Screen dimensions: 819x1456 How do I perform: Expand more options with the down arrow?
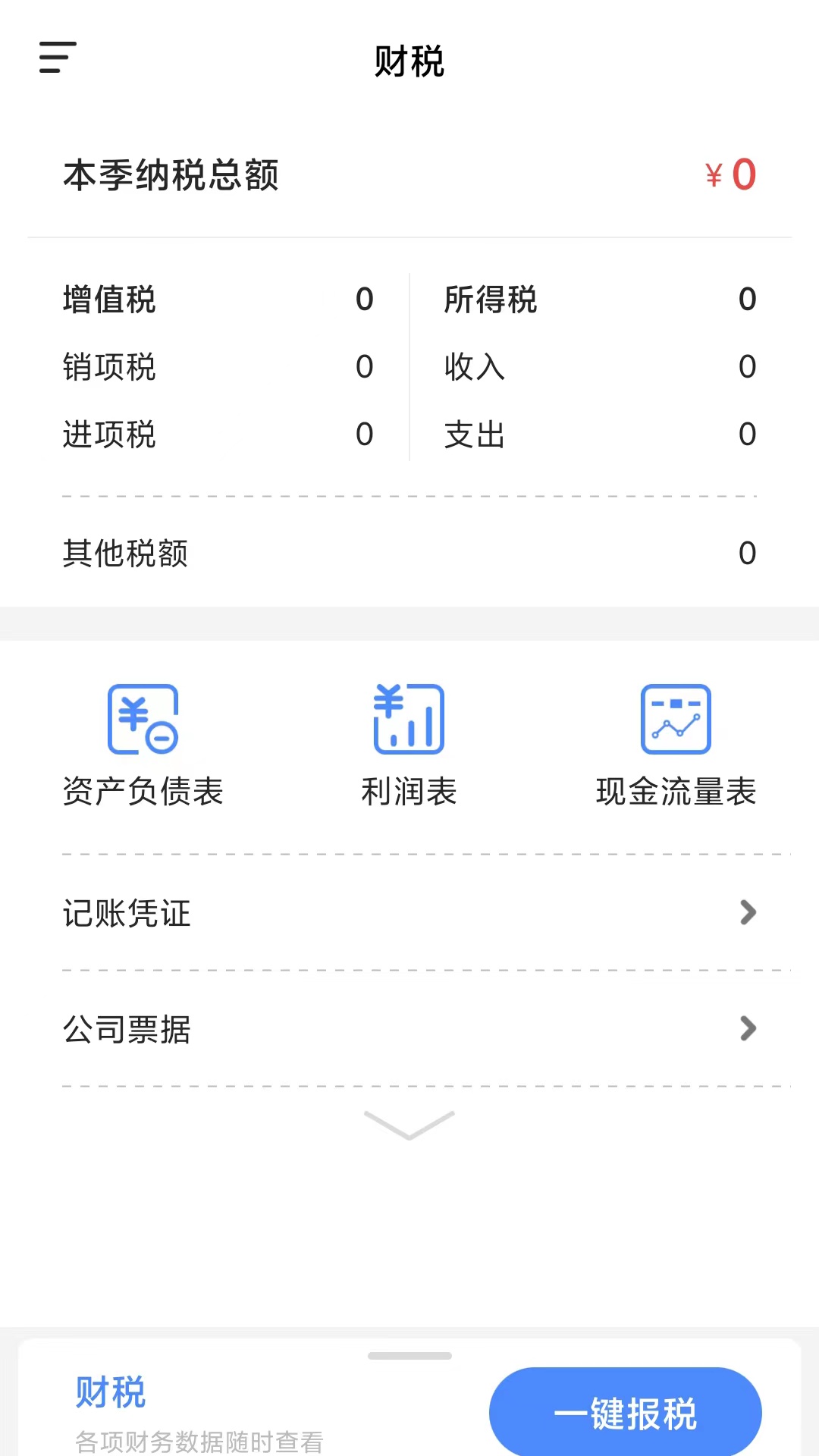[409, 1125]
